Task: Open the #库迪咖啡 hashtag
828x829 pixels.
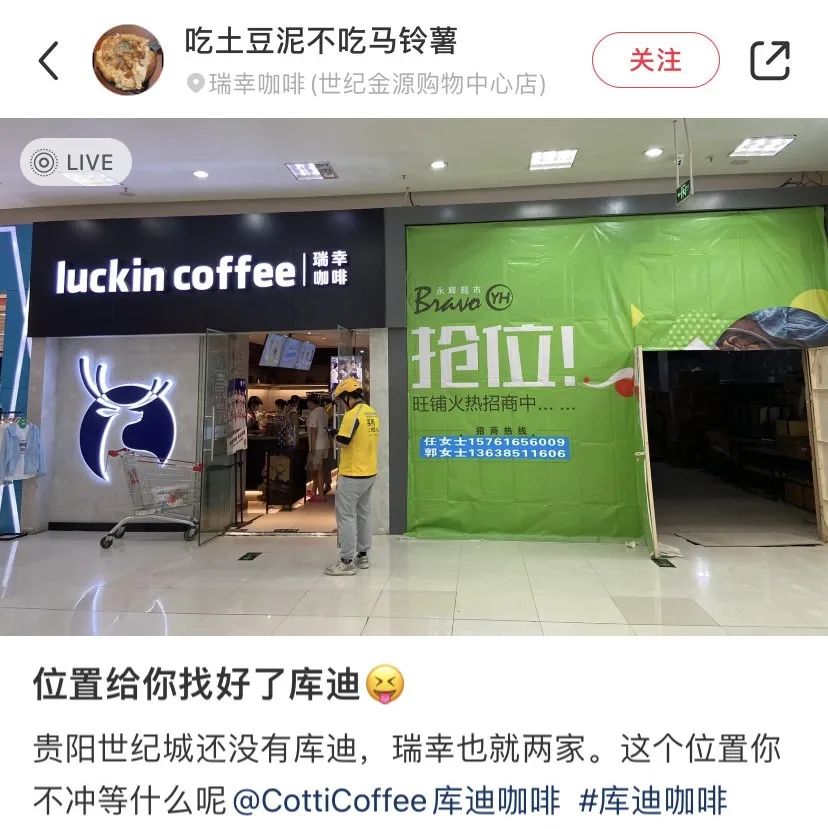Action: [653, 801]
